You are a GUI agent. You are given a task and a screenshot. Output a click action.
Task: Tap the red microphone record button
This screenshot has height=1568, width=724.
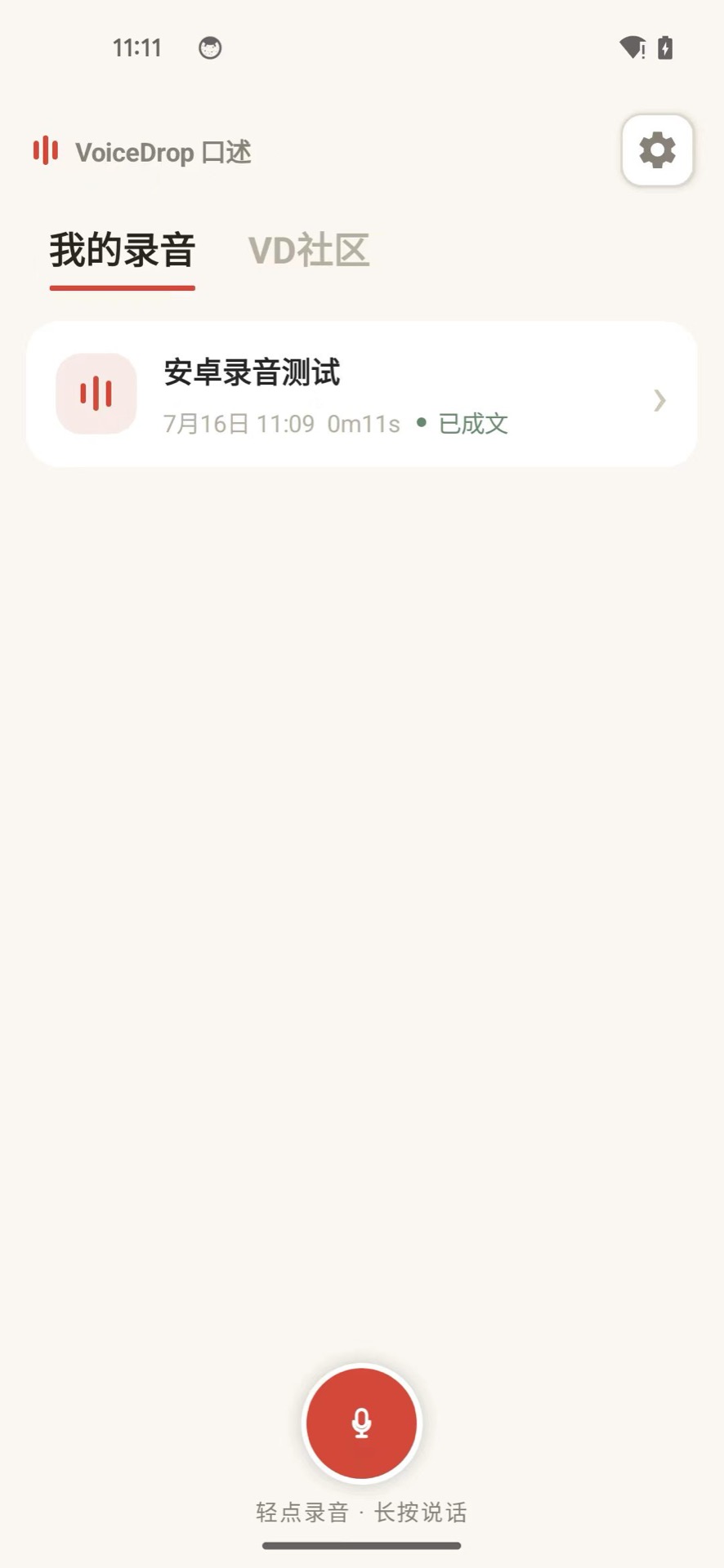(362, 1423)
